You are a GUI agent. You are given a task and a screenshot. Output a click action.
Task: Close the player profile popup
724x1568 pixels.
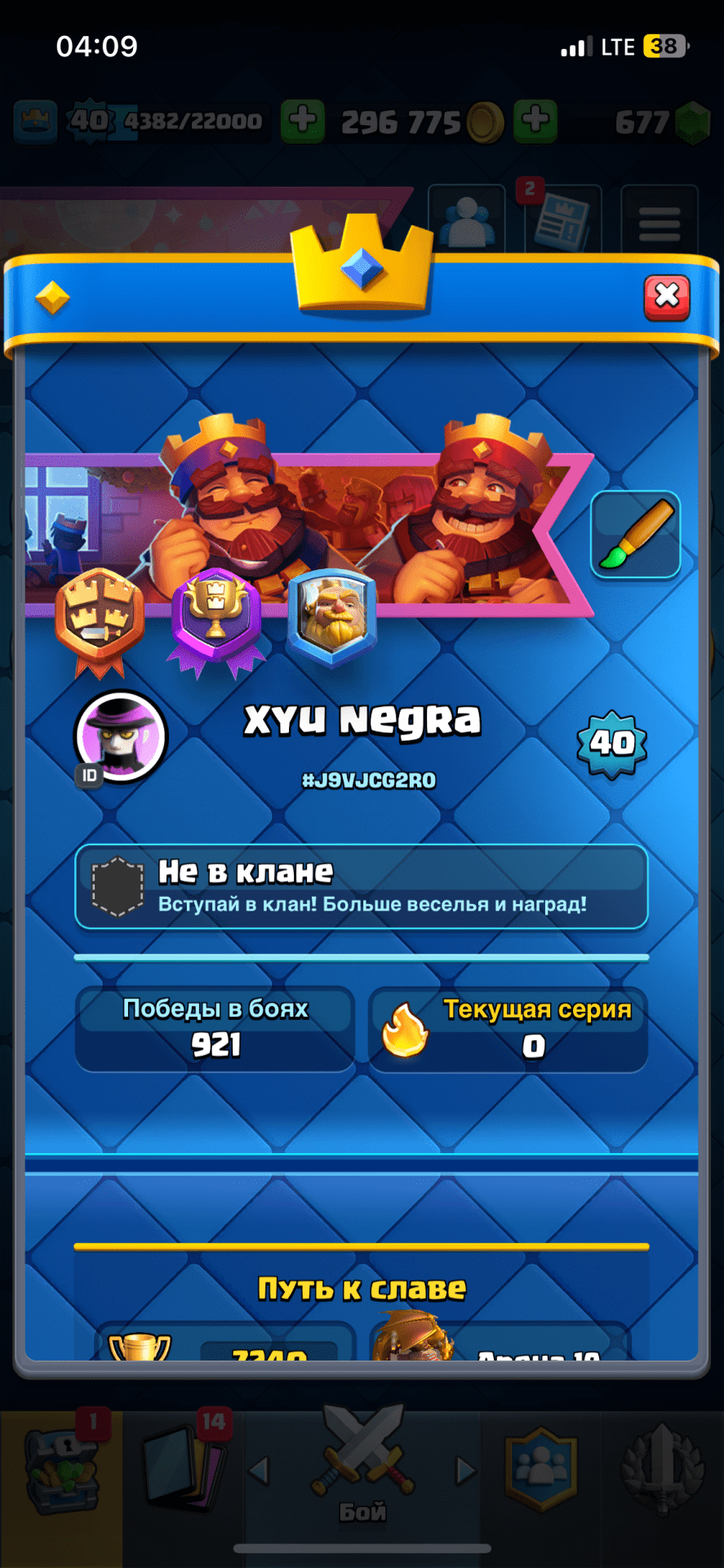[x=667, y=297]
